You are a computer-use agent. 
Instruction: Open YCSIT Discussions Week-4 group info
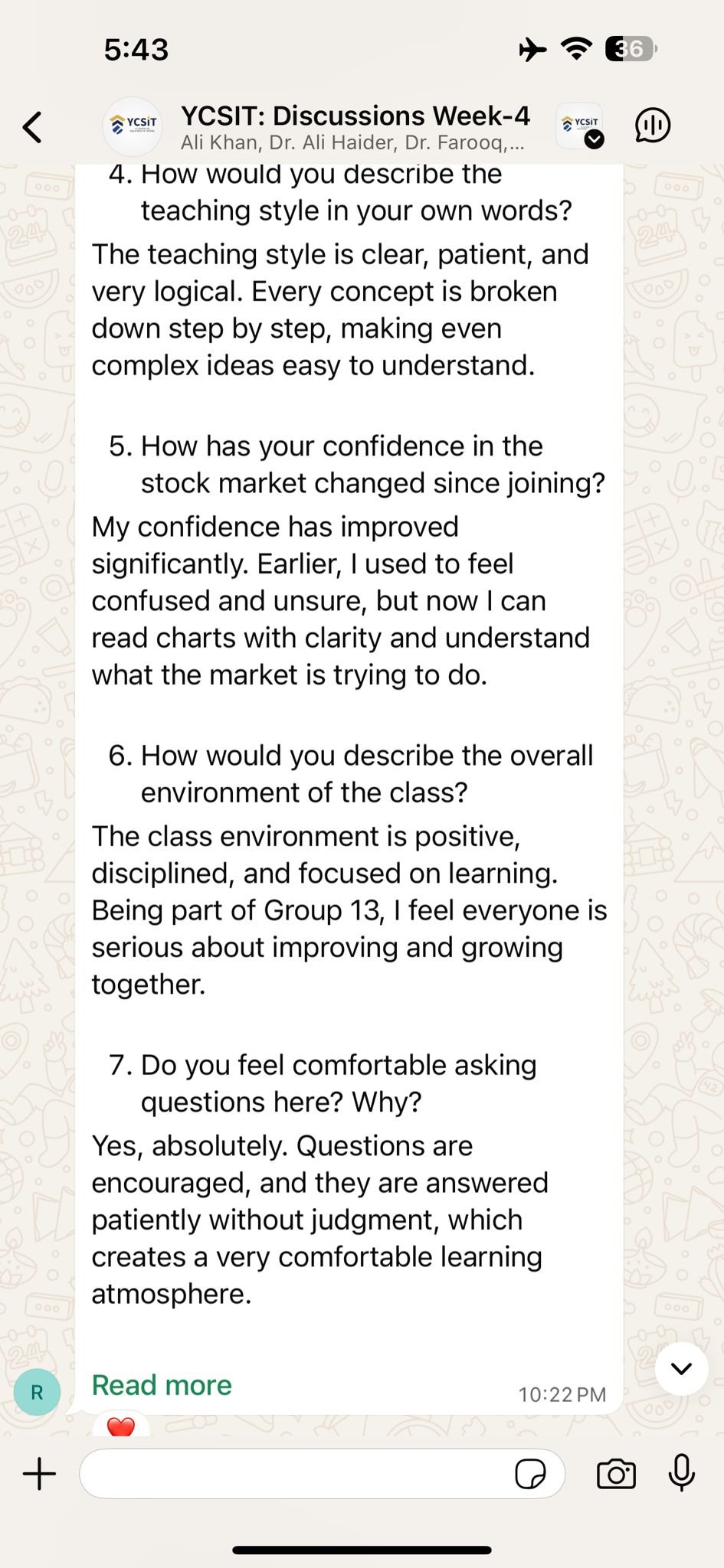point(354,127)
